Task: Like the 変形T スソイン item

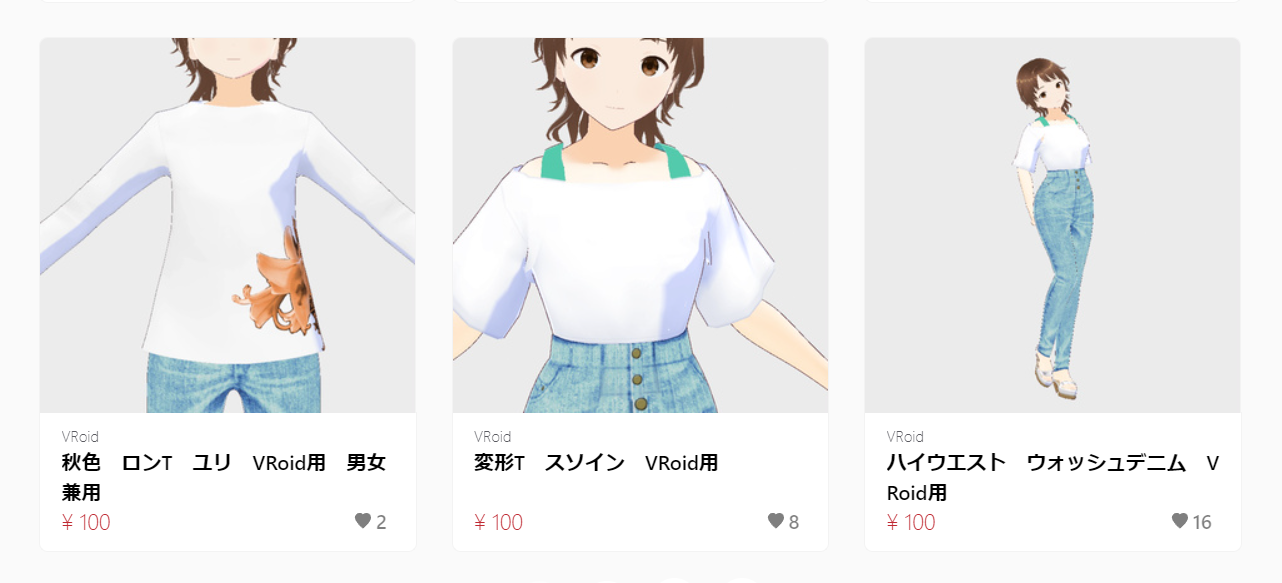Action: point(775,521)
